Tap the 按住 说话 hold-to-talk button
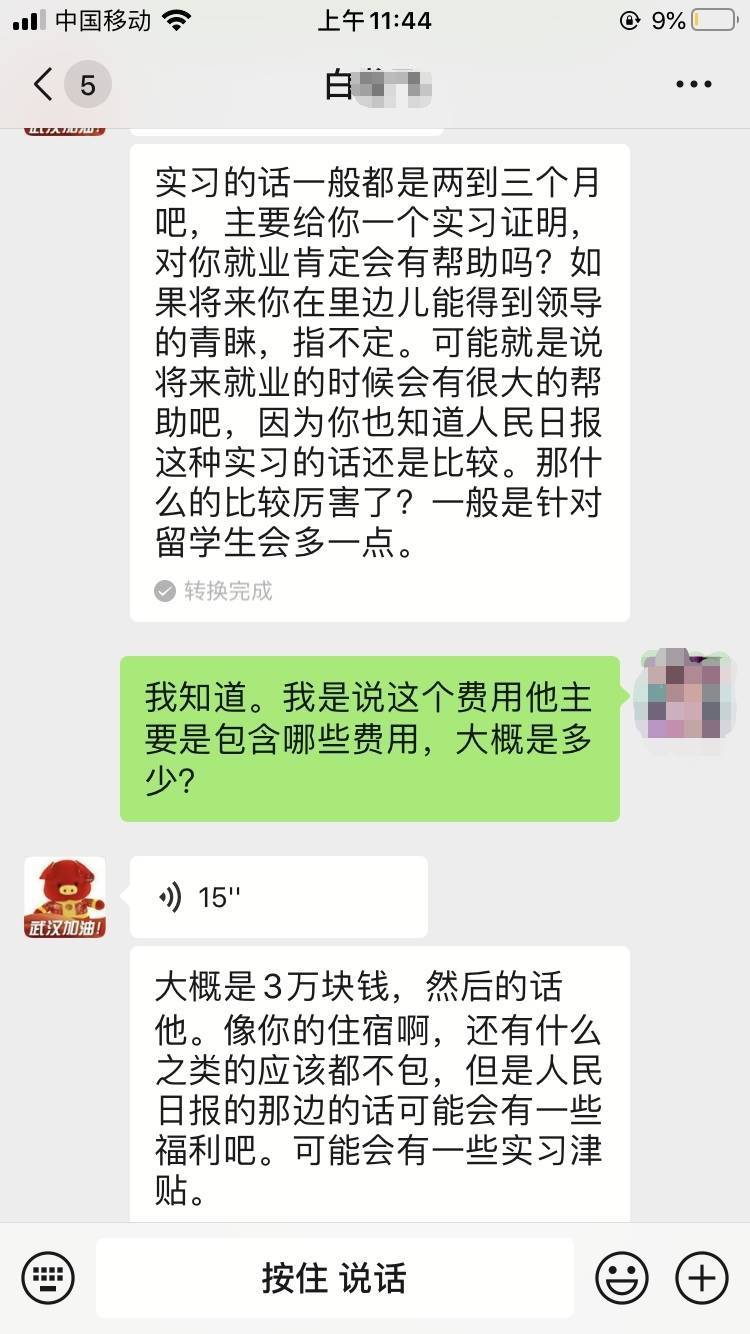The height and width of the screenshot is (1334, 750). coord(334,1278)
